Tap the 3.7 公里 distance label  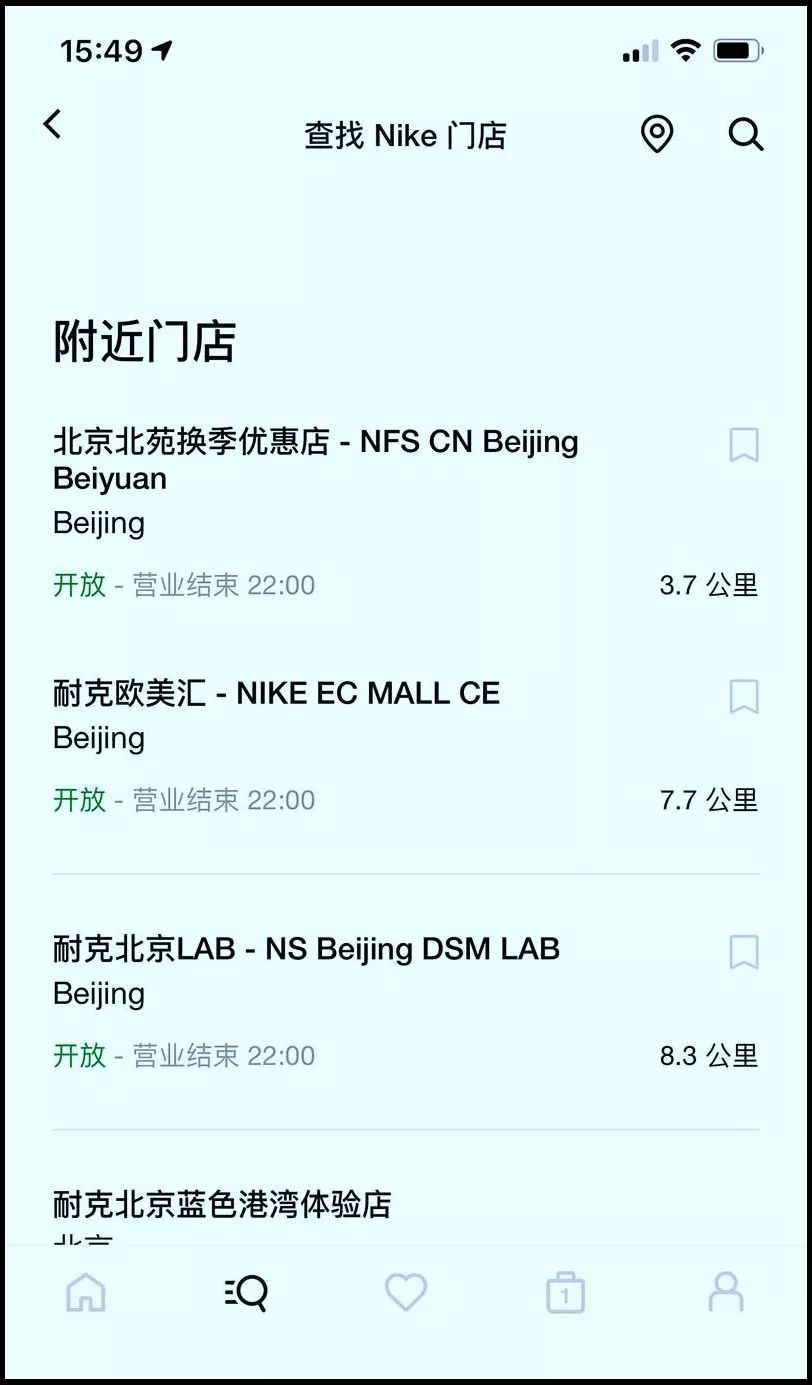708,585
